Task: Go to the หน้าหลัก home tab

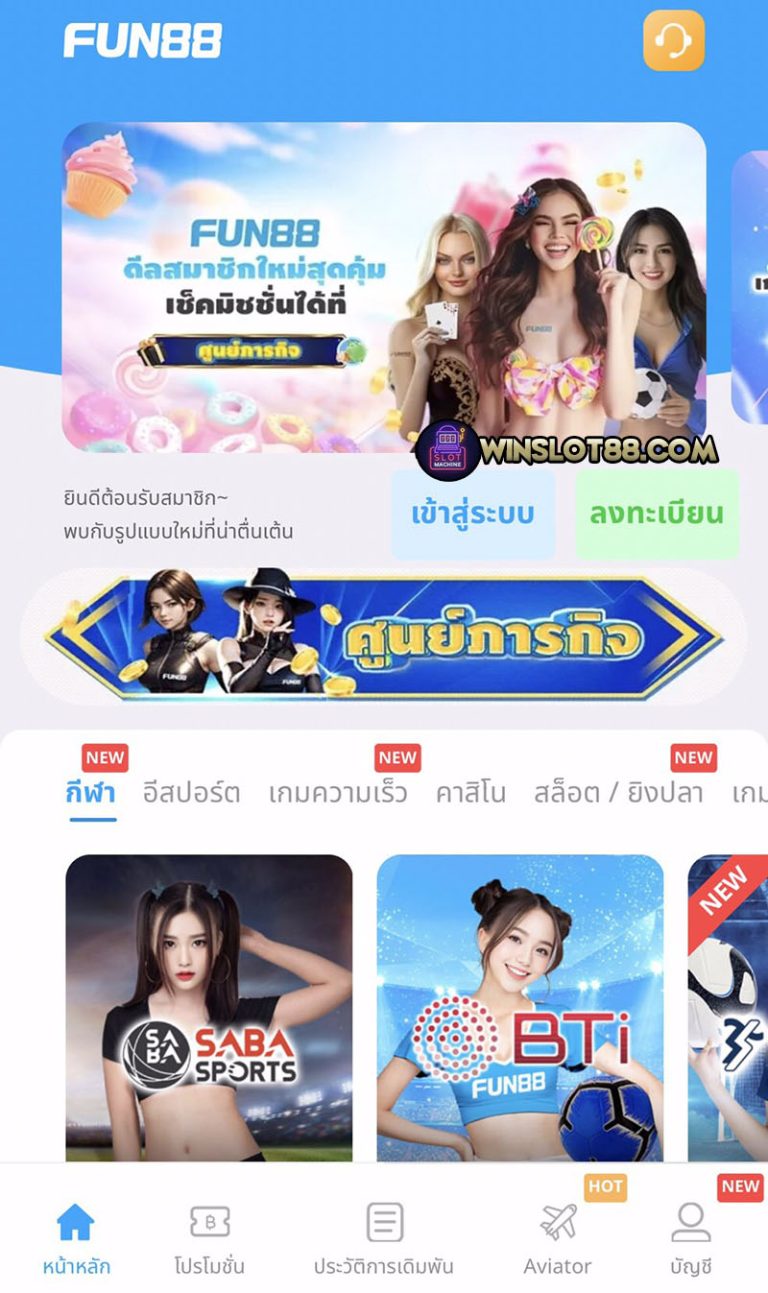Action: click(x=76, y=1239)
